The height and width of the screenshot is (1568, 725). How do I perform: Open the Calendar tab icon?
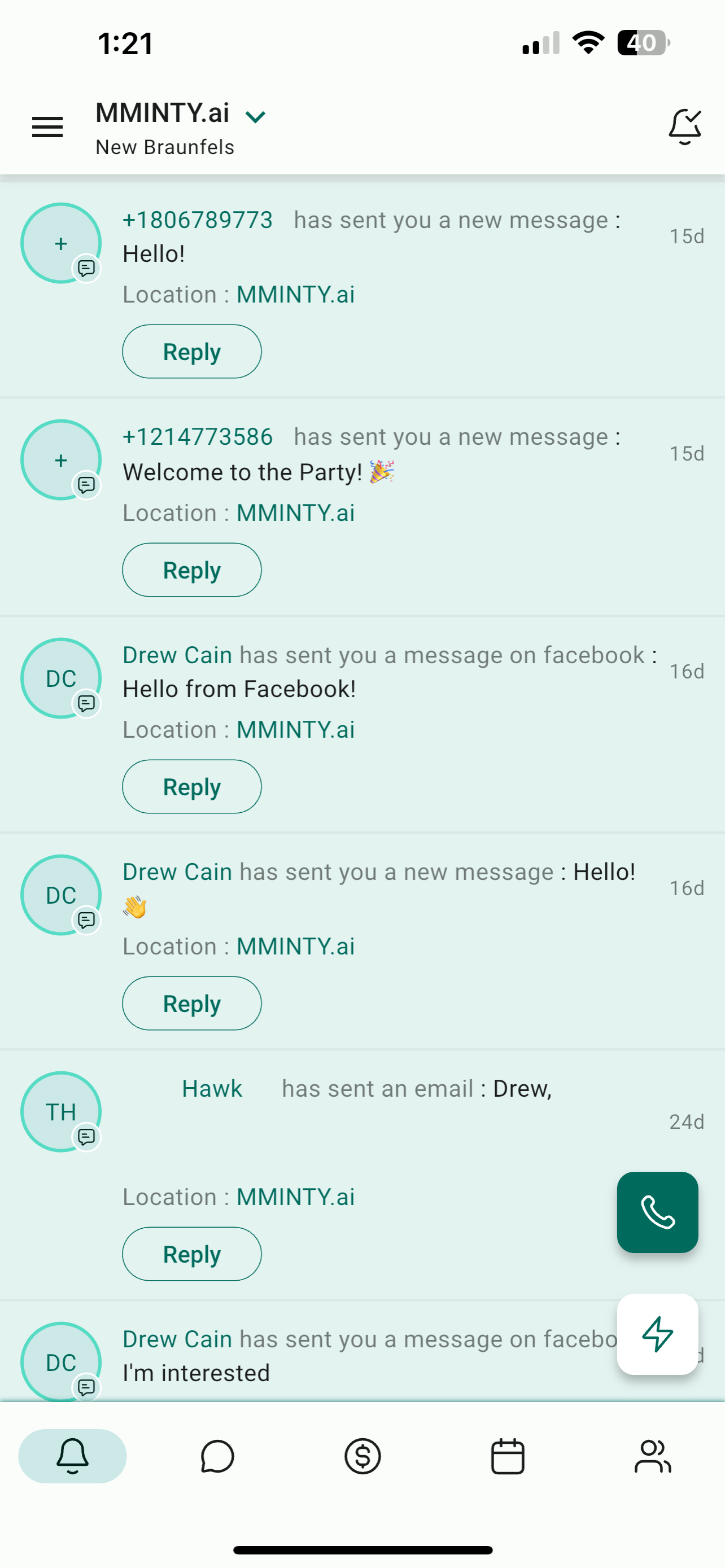pyautogui.click(x=507, y=1457)
